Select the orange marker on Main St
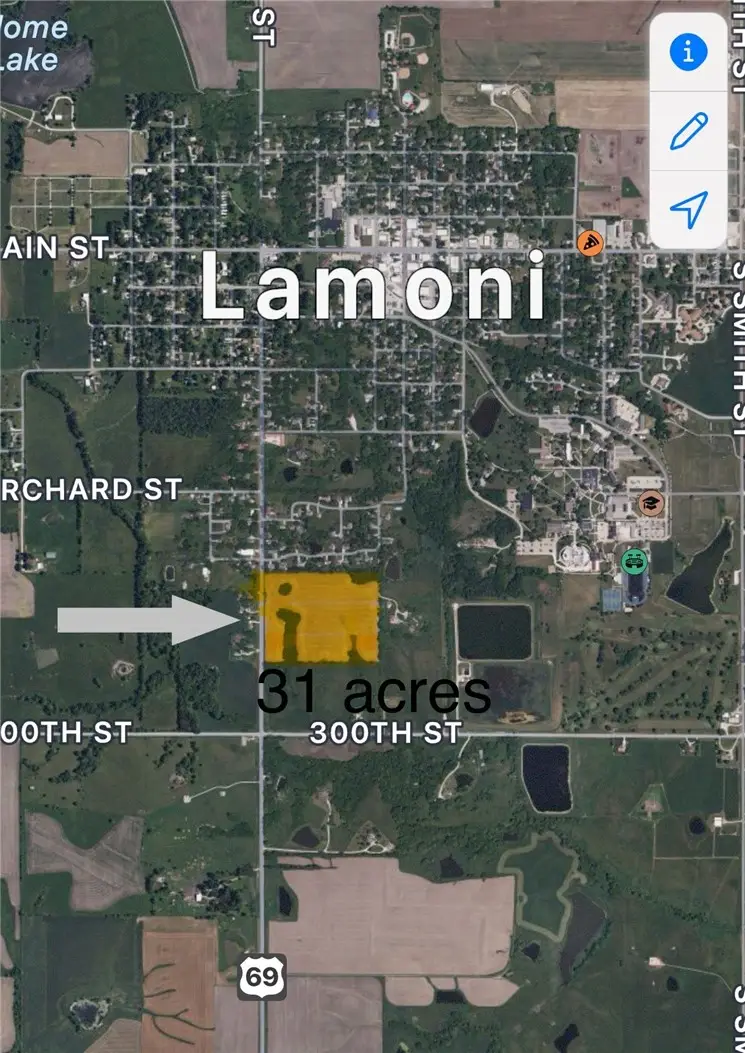This screenshot has width=745, height=1053. [590, 243]
